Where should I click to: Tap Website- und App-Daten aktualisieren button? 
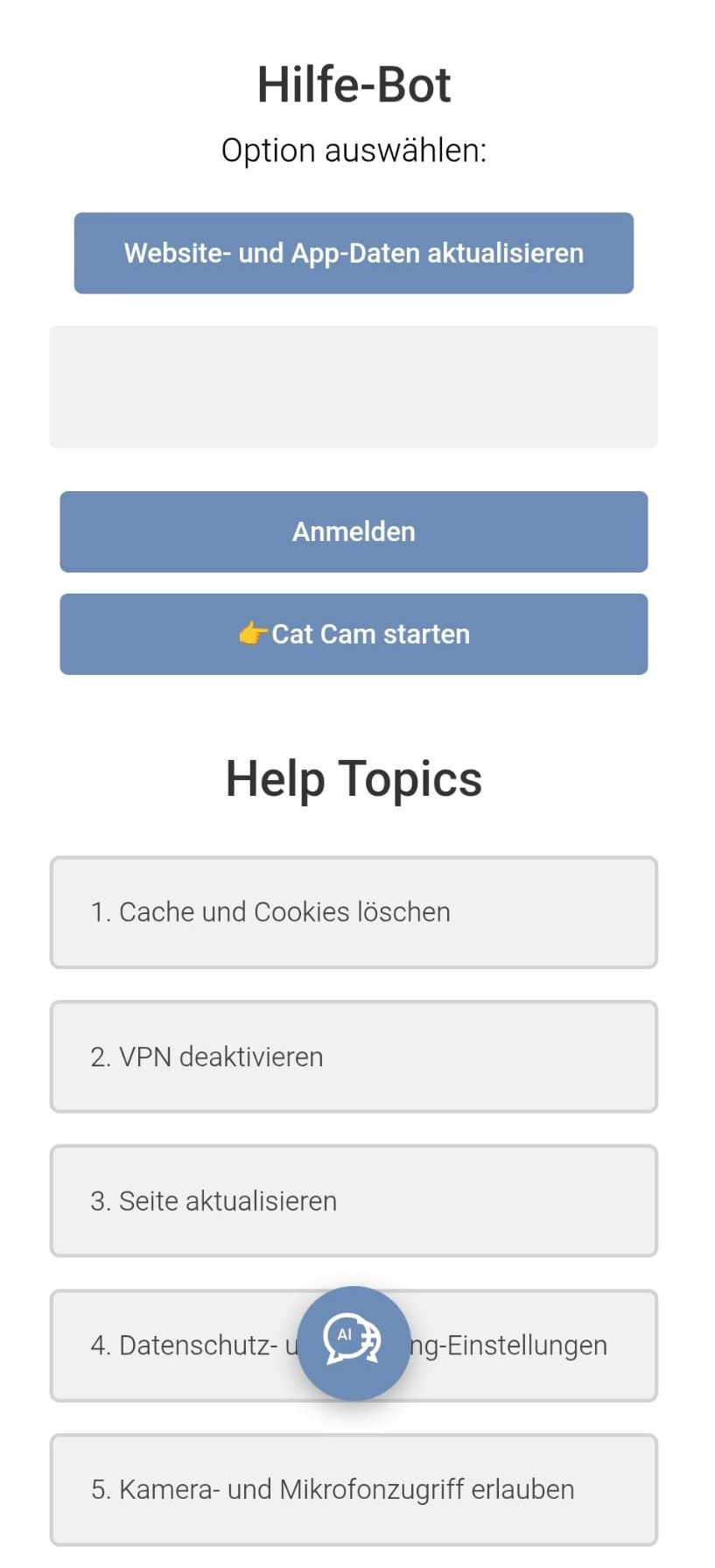354,253
